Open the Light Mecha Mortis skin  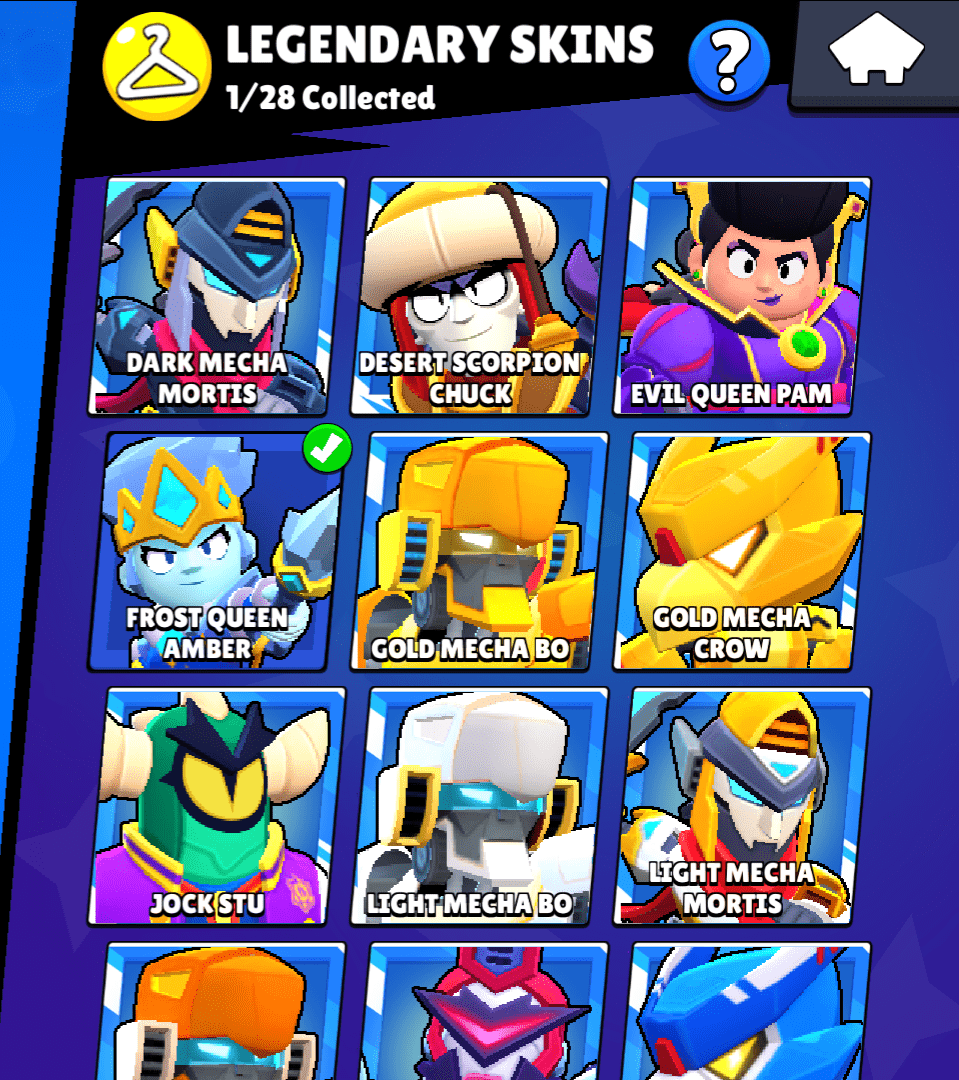click(742, 805)
